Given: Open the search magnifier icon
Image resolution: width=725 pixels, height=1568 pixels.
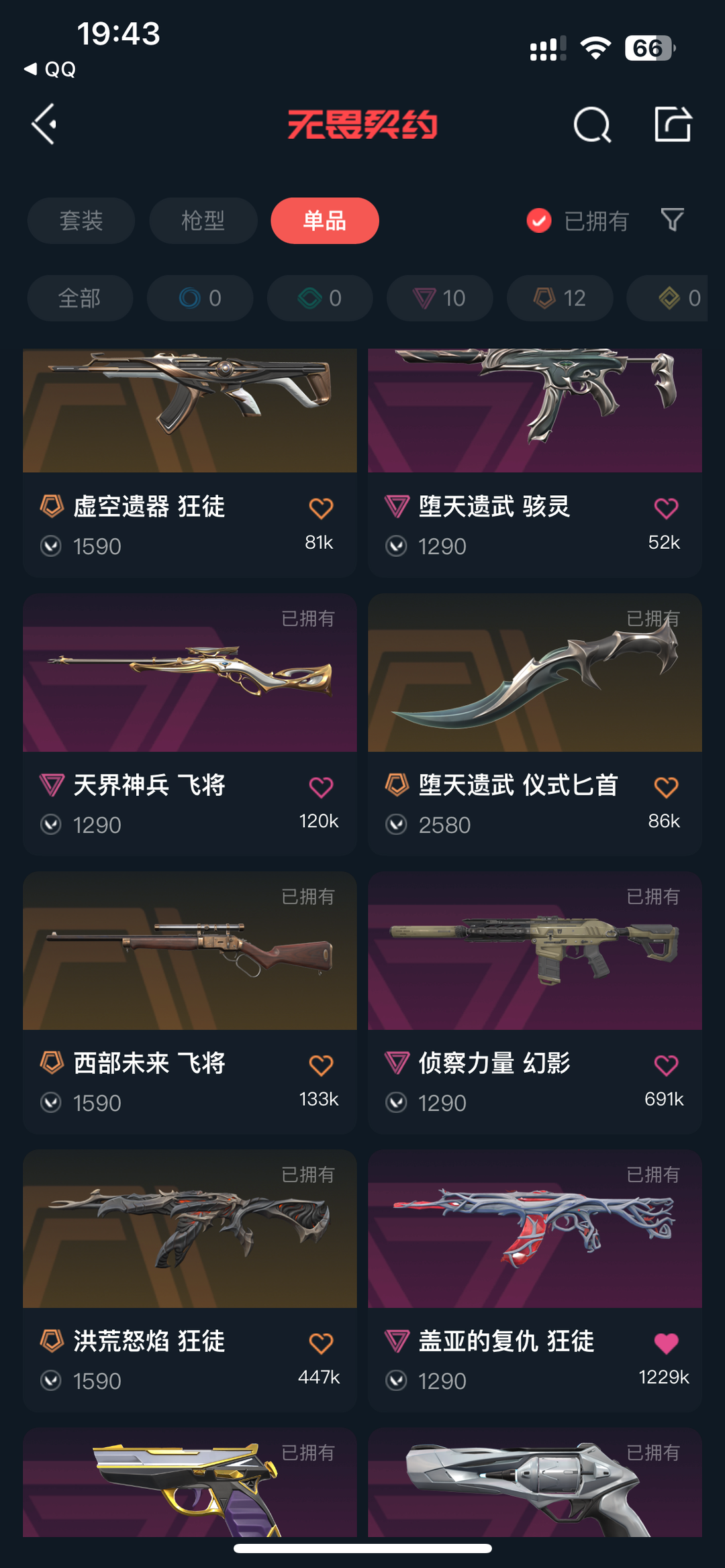Looking at the screenshot, I should 592,125.
